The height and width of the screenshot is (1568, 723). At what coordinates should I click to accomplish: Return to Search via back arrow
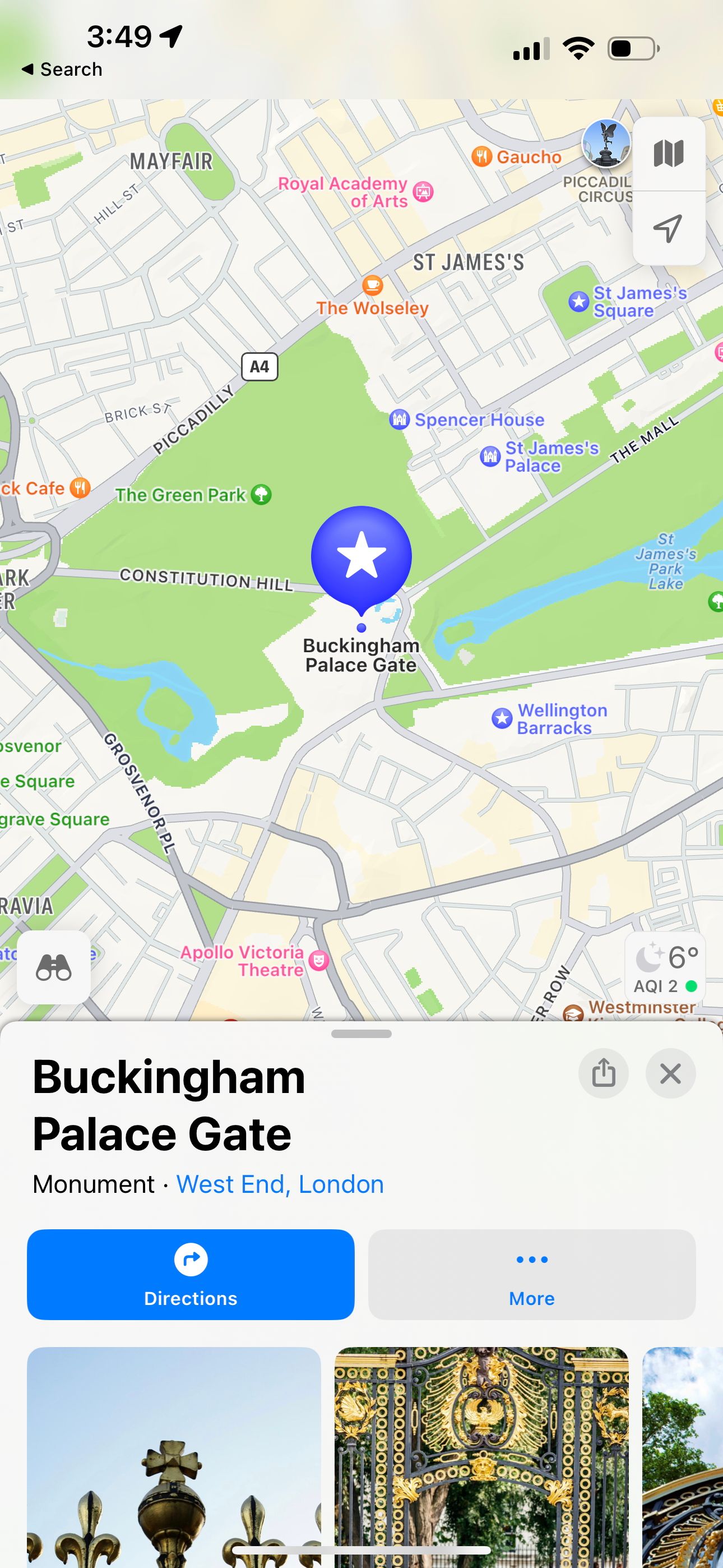coord(62,70)
